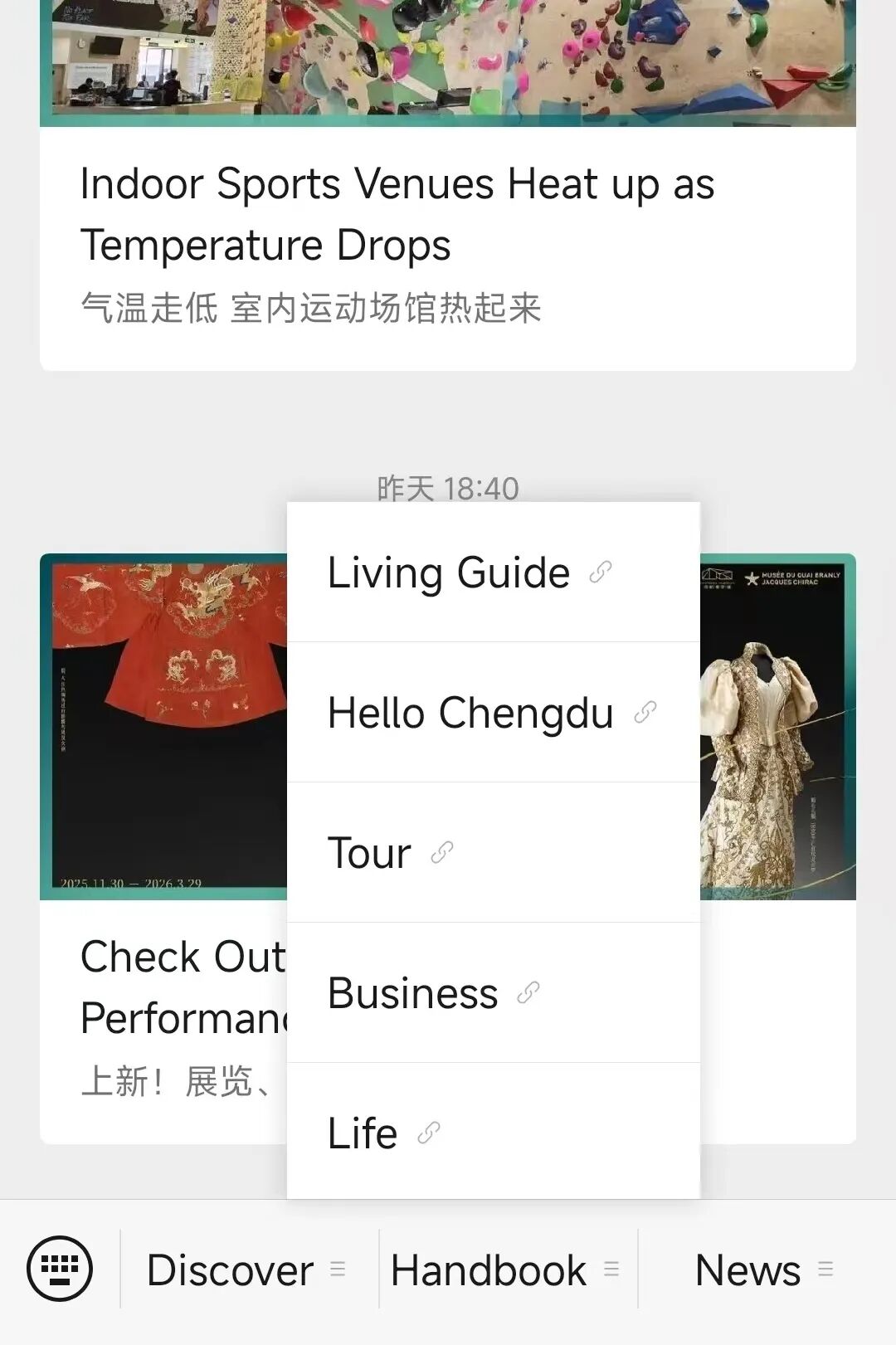Open the Discover menu
Screen dimensions: 896x1345
point(246,1269)
